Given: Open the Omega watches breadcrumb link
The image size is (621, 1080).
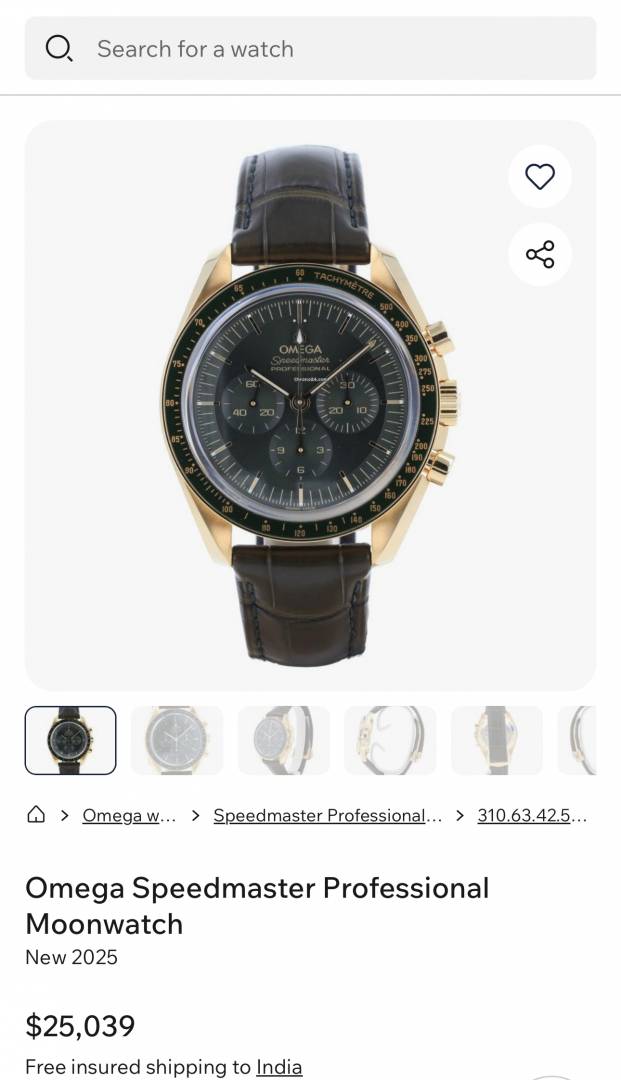Looking at the screenshot, I should pos(129,815).
